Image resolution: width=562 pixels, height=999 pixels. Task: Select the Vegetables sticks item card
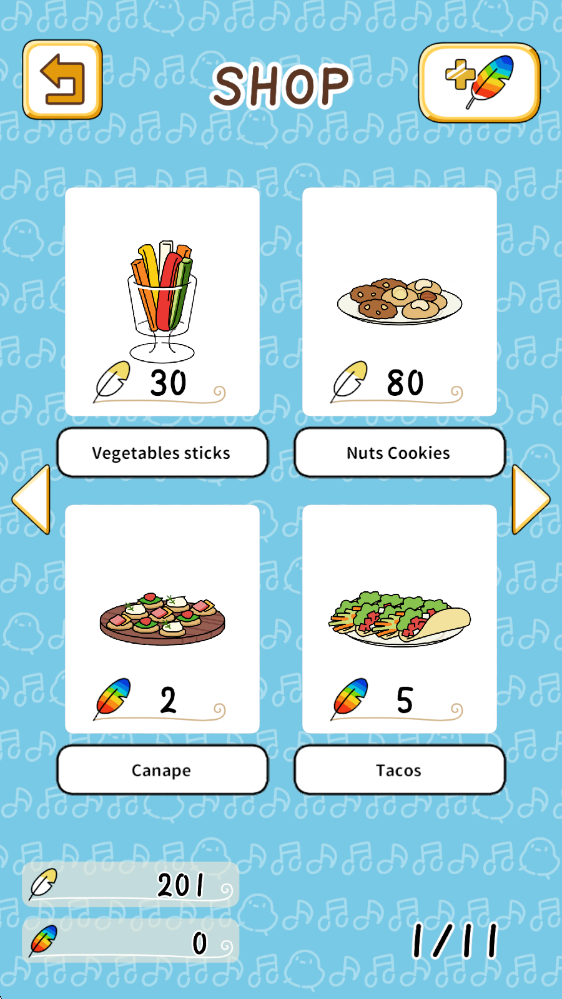pyautogui.click(x=162, y=302)
